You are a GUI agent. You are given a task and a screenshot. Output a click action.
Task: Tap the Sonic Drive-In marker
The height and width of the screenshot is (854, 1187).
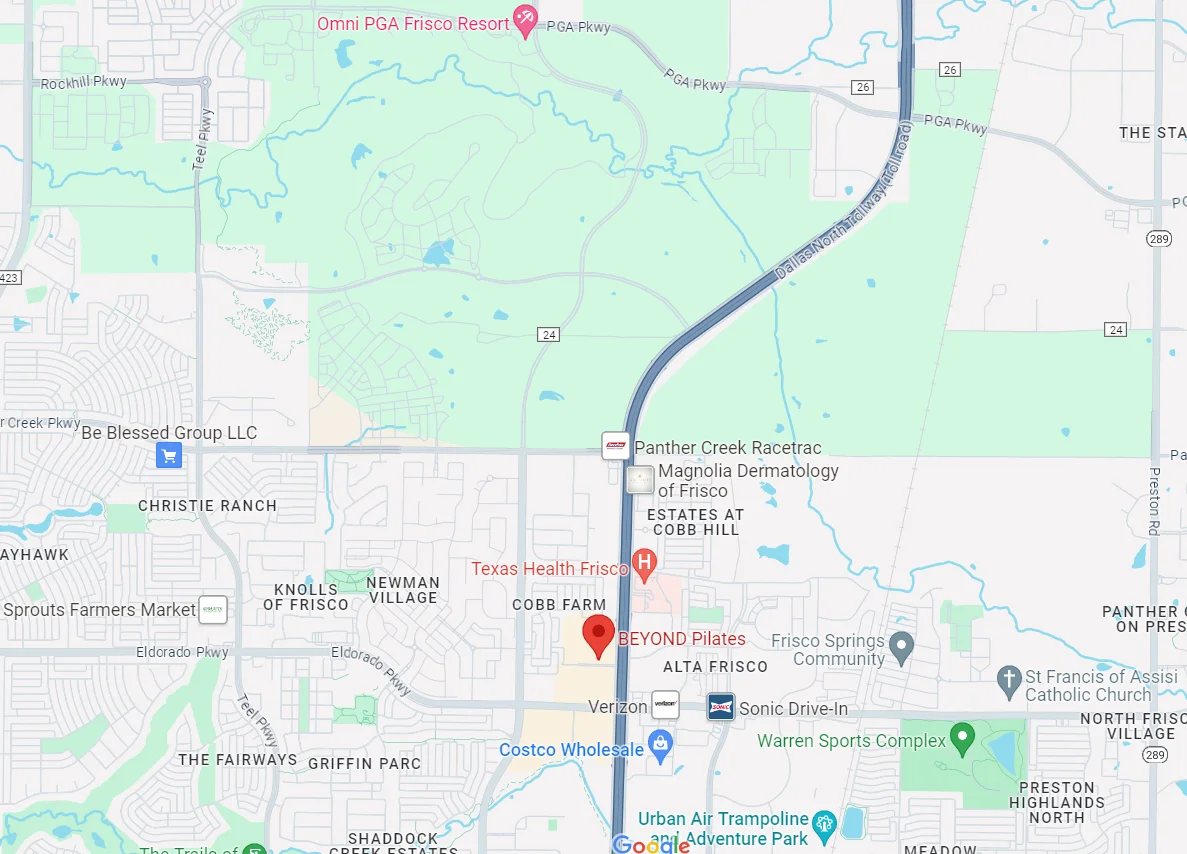[x=721, y=707]
